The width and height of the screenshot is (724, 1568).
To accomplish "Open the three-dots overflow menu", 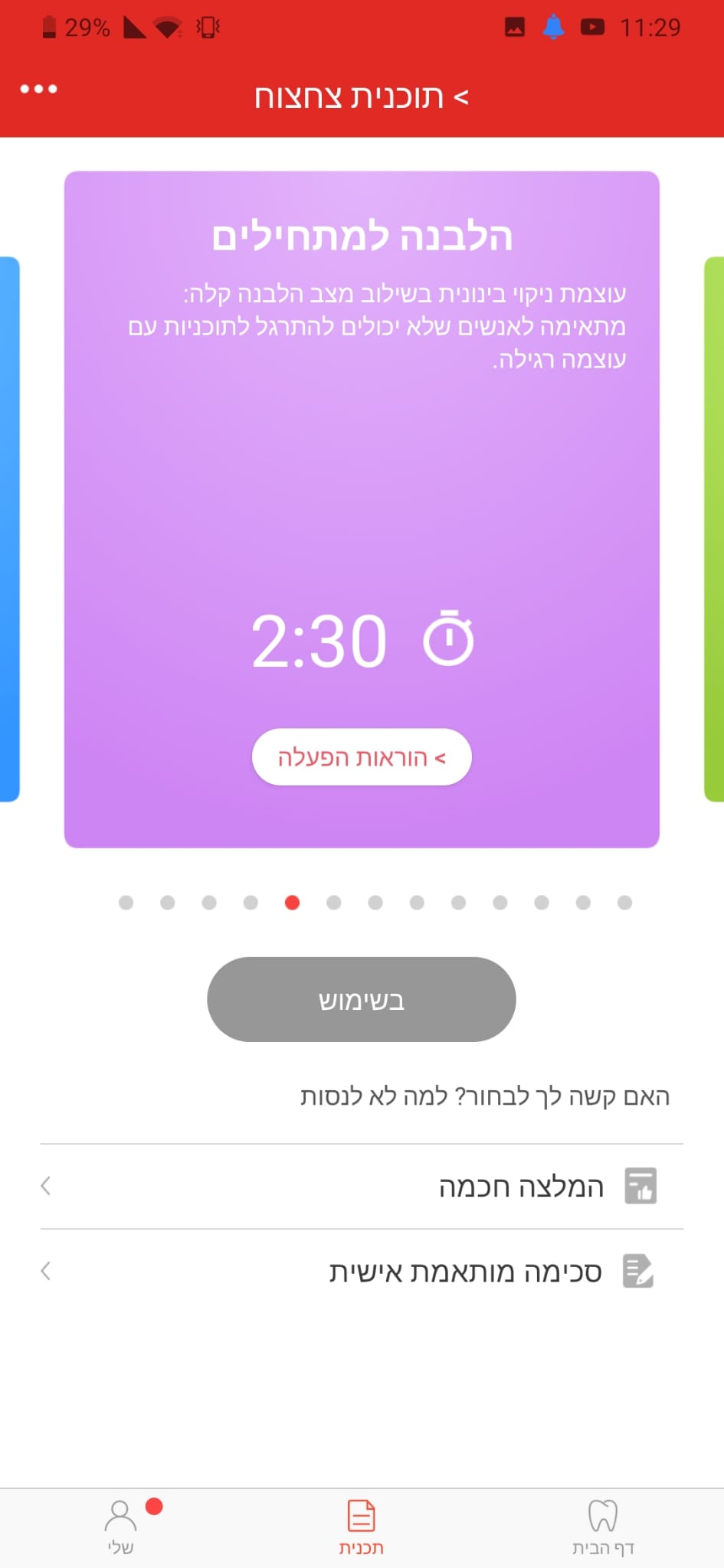I will click(38, 89).
